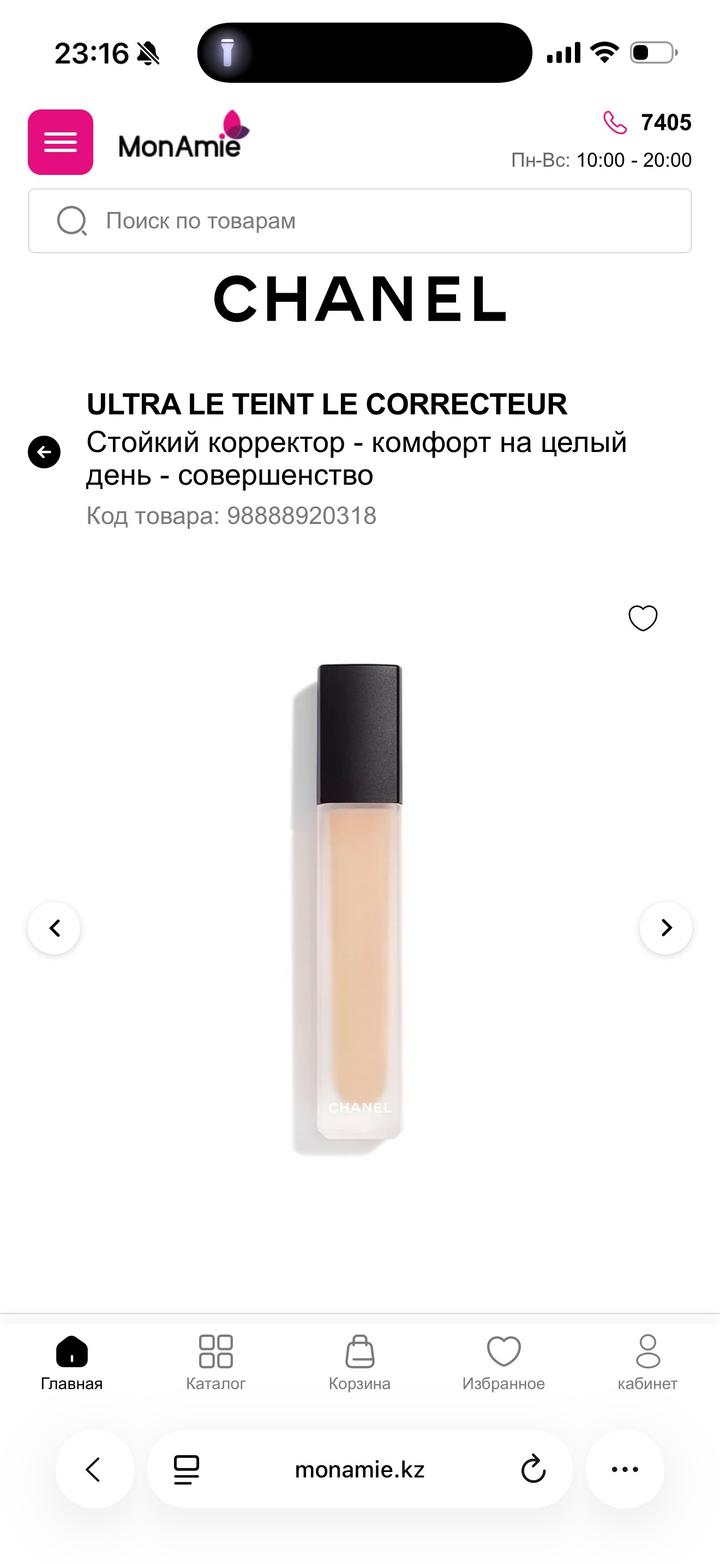Go back using the black arrow icon

click(44, 452)
